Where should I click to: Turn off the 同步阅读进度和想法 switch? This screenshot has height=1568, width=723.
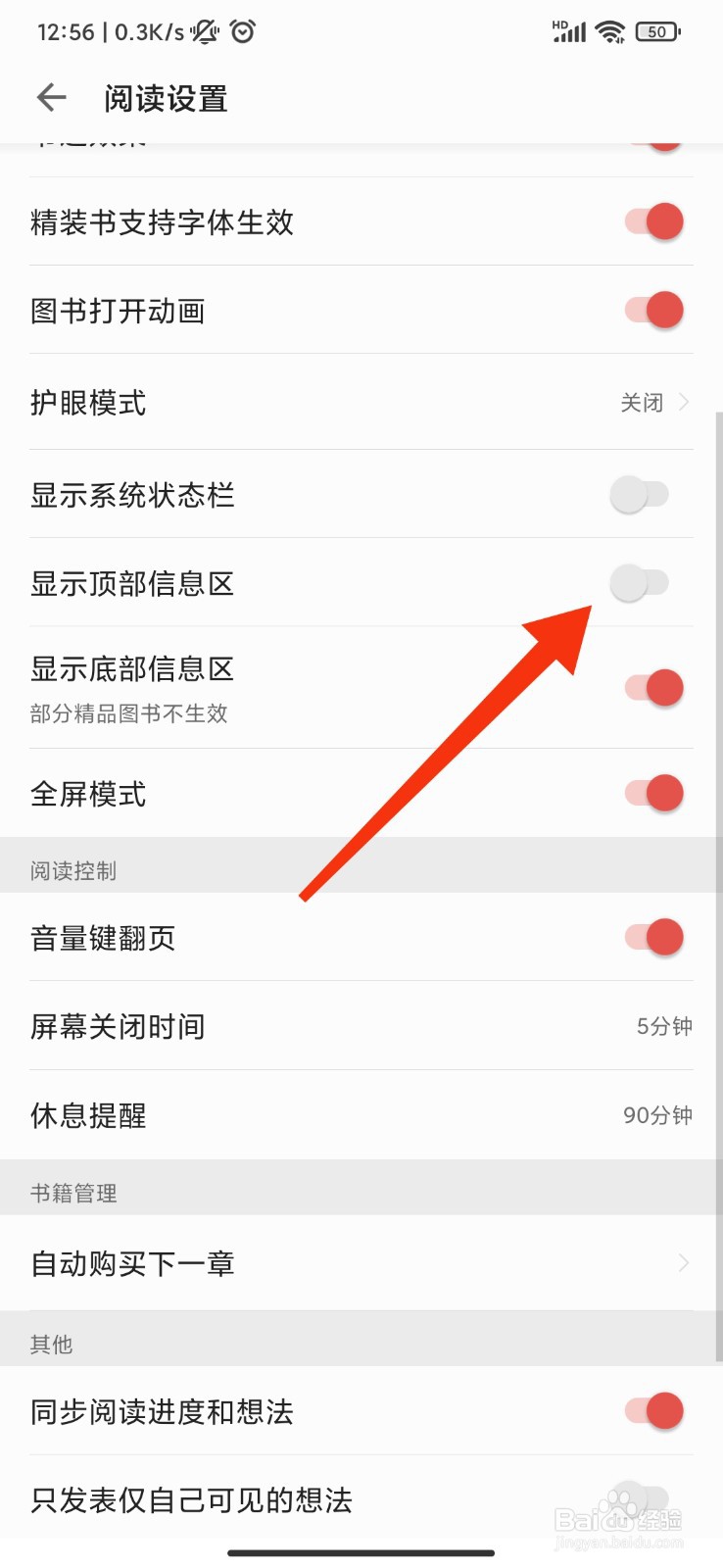tap(652, 1411)
